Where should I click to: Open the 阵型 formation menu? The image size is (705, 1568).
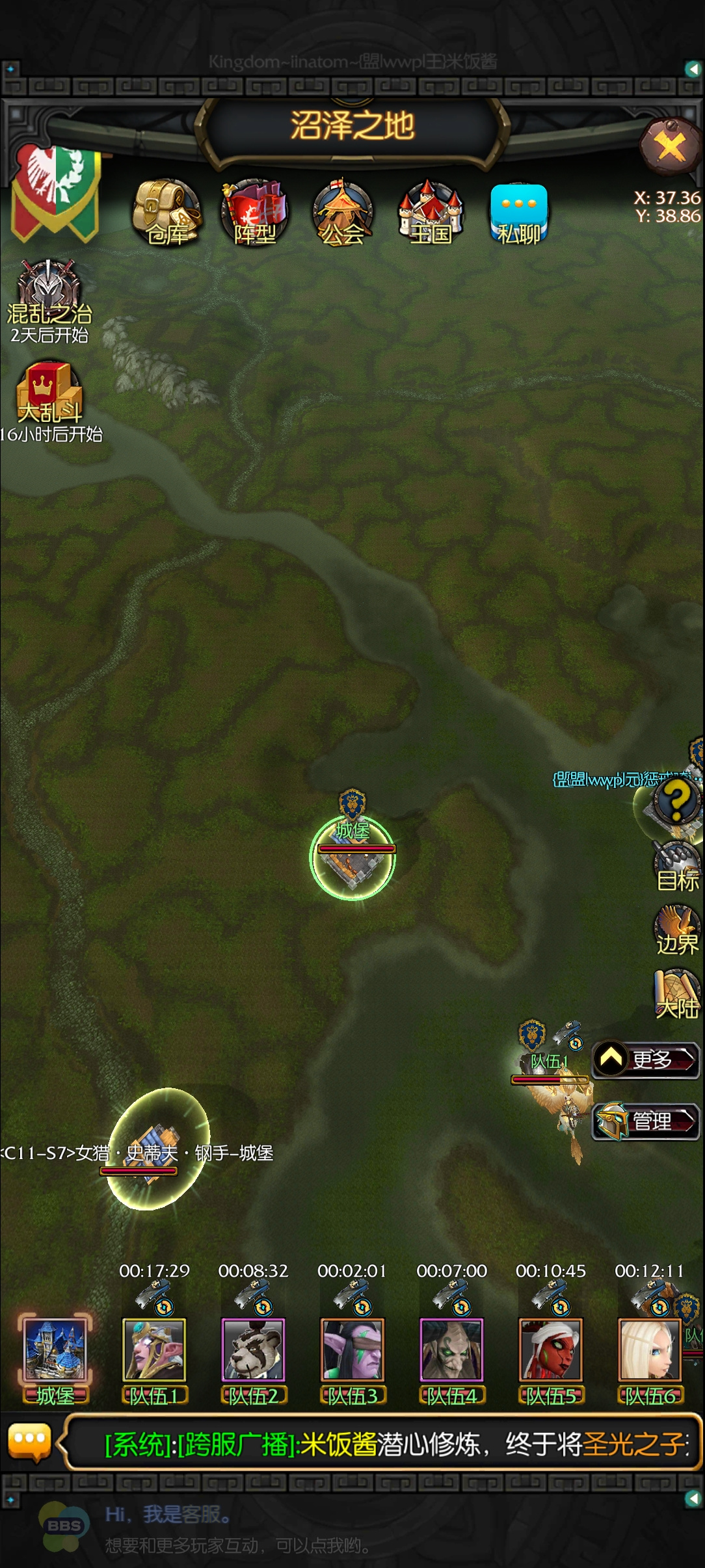point(254,213)
